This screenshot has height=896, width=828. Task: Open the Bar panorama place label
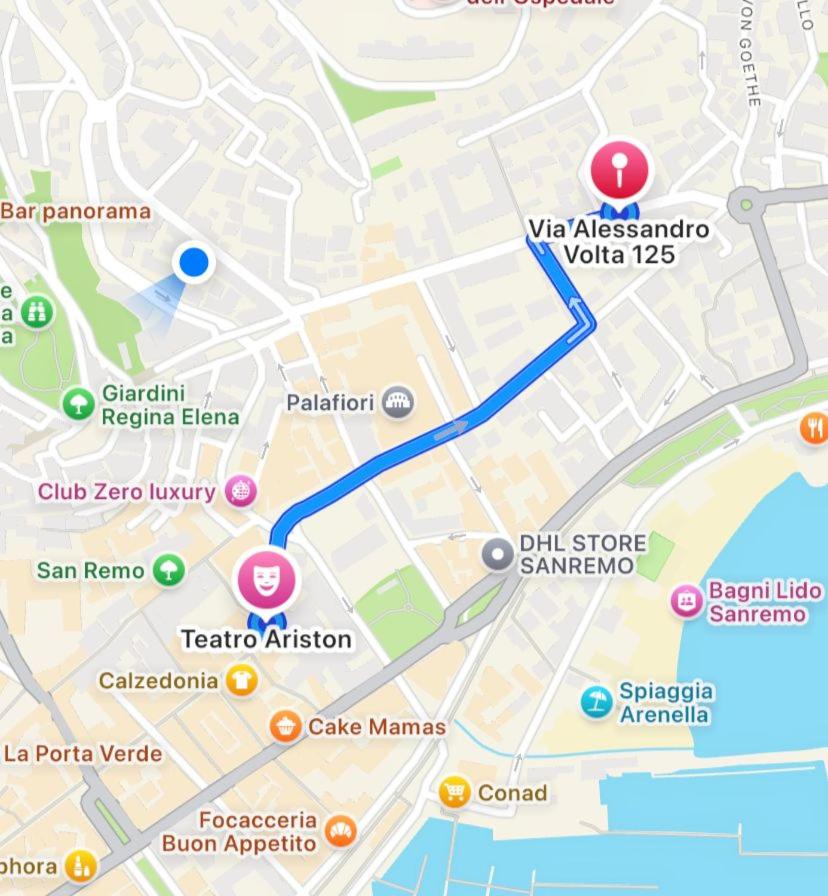click(76, 211)
